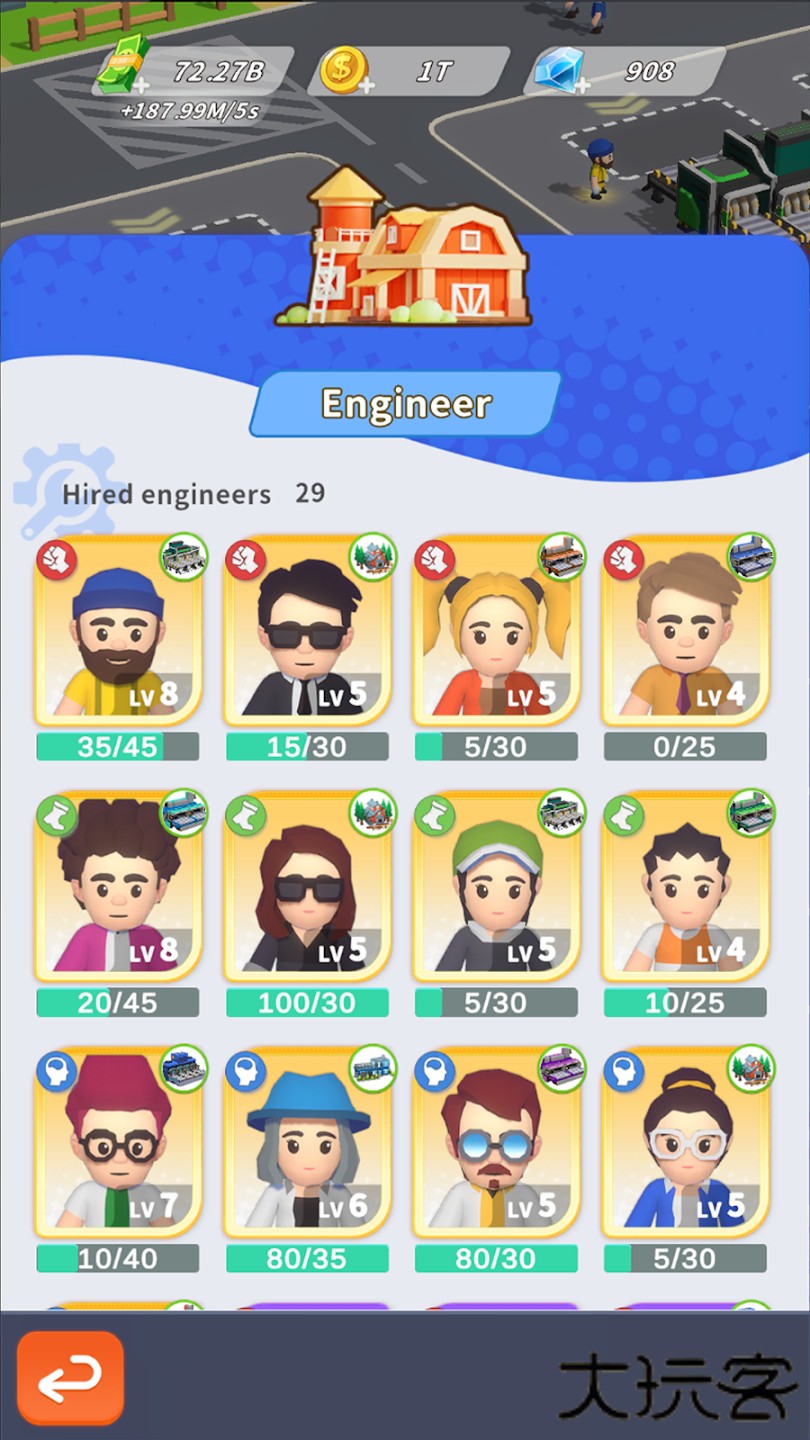The width and height of the screenshot is (810, 1440).
Task: View the red-haired sunglasses engineer at 100/30
Action: coord(307,888)
